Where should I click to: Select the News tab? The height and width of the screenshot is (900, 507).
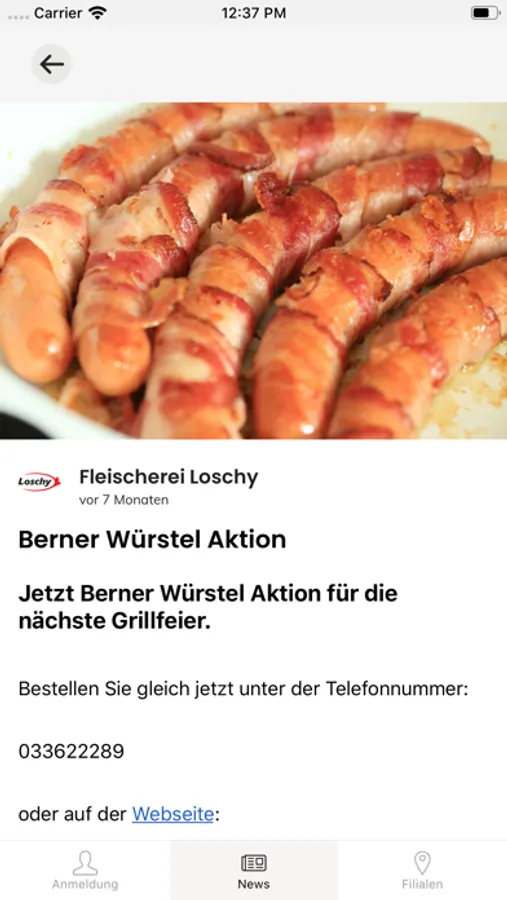pyautogui.click(x=254, y=870)
